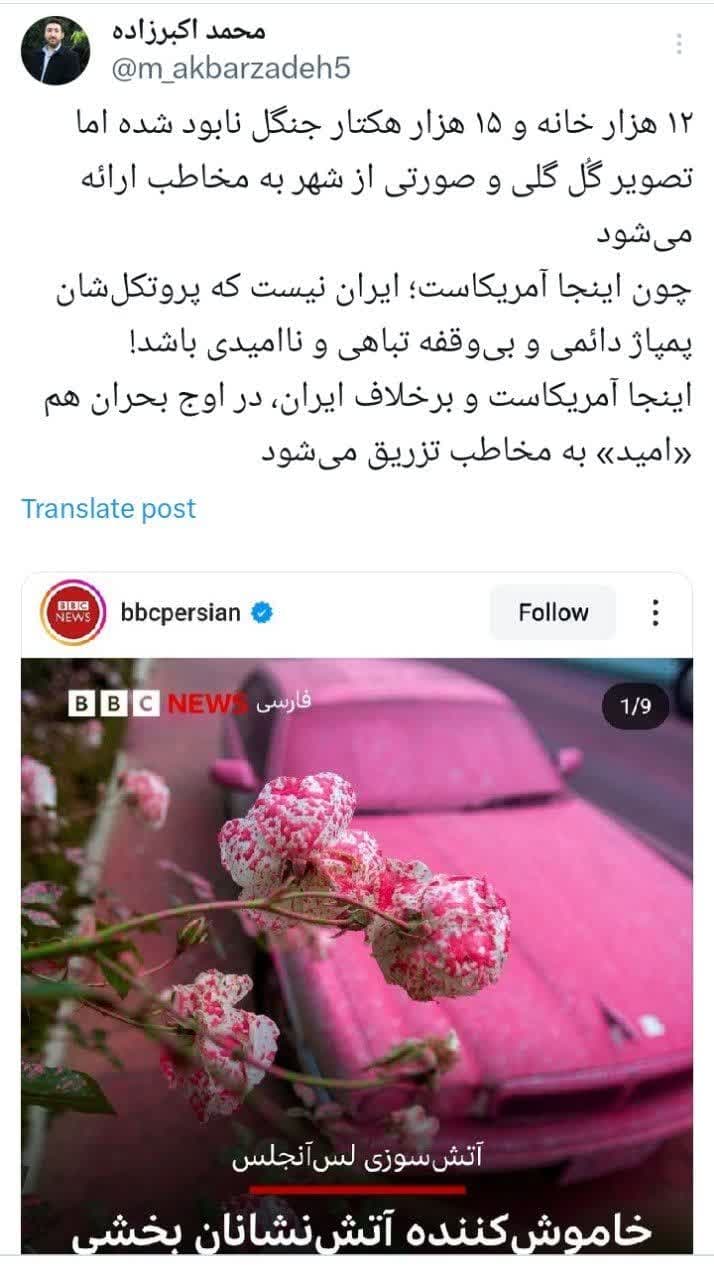Open the attached BBC Persian image

tap(356, 950)
